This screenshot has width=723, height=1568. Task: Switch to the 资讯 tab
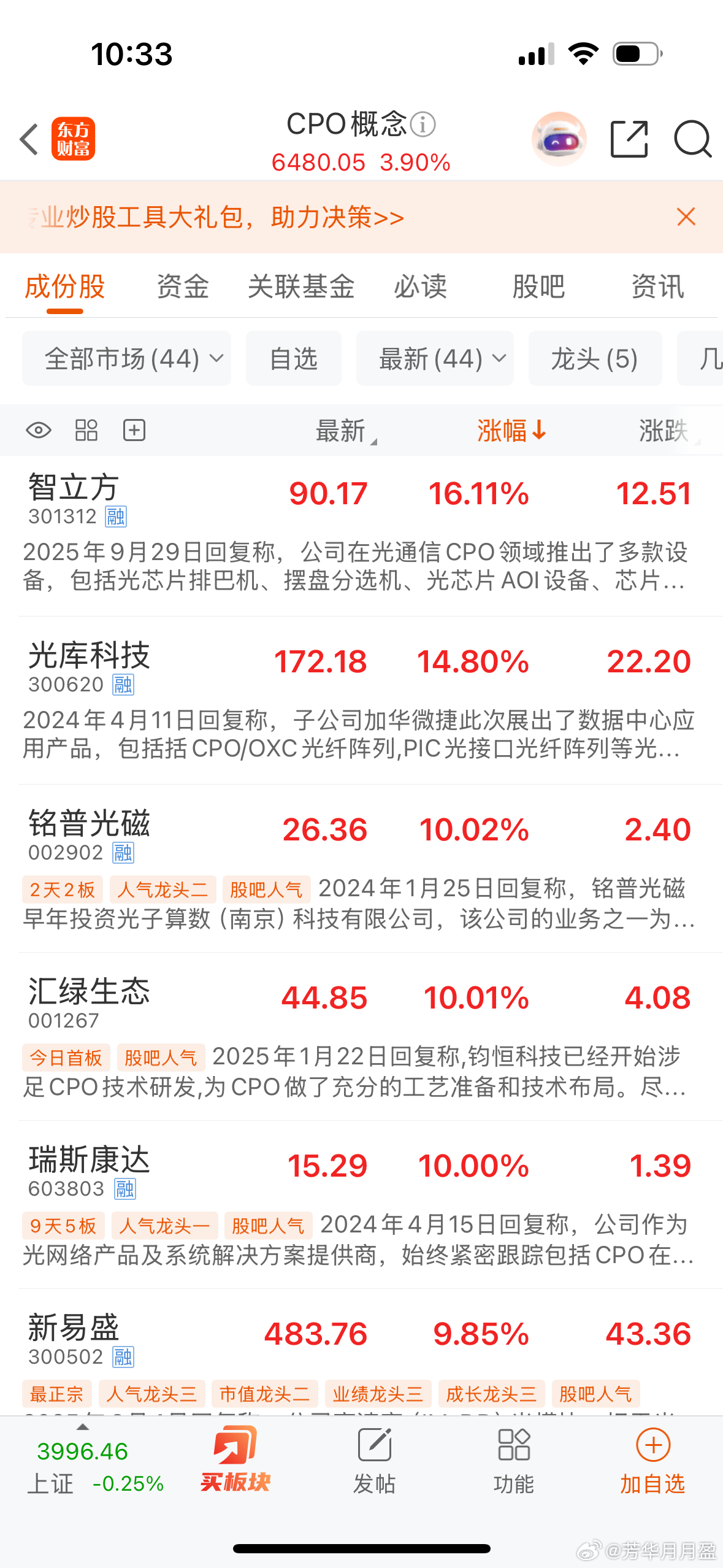657,286
